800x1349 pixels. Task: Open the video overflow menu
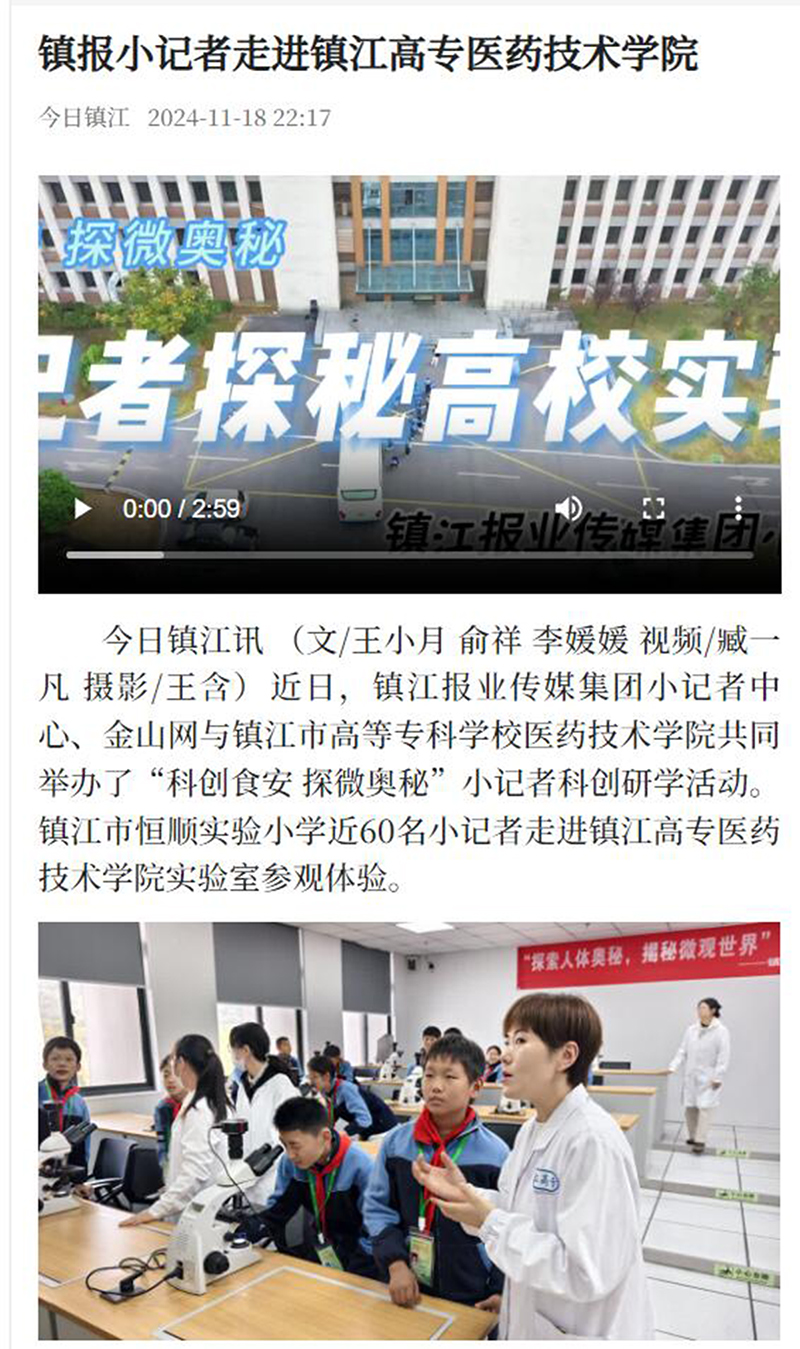(x=738, y=508)
